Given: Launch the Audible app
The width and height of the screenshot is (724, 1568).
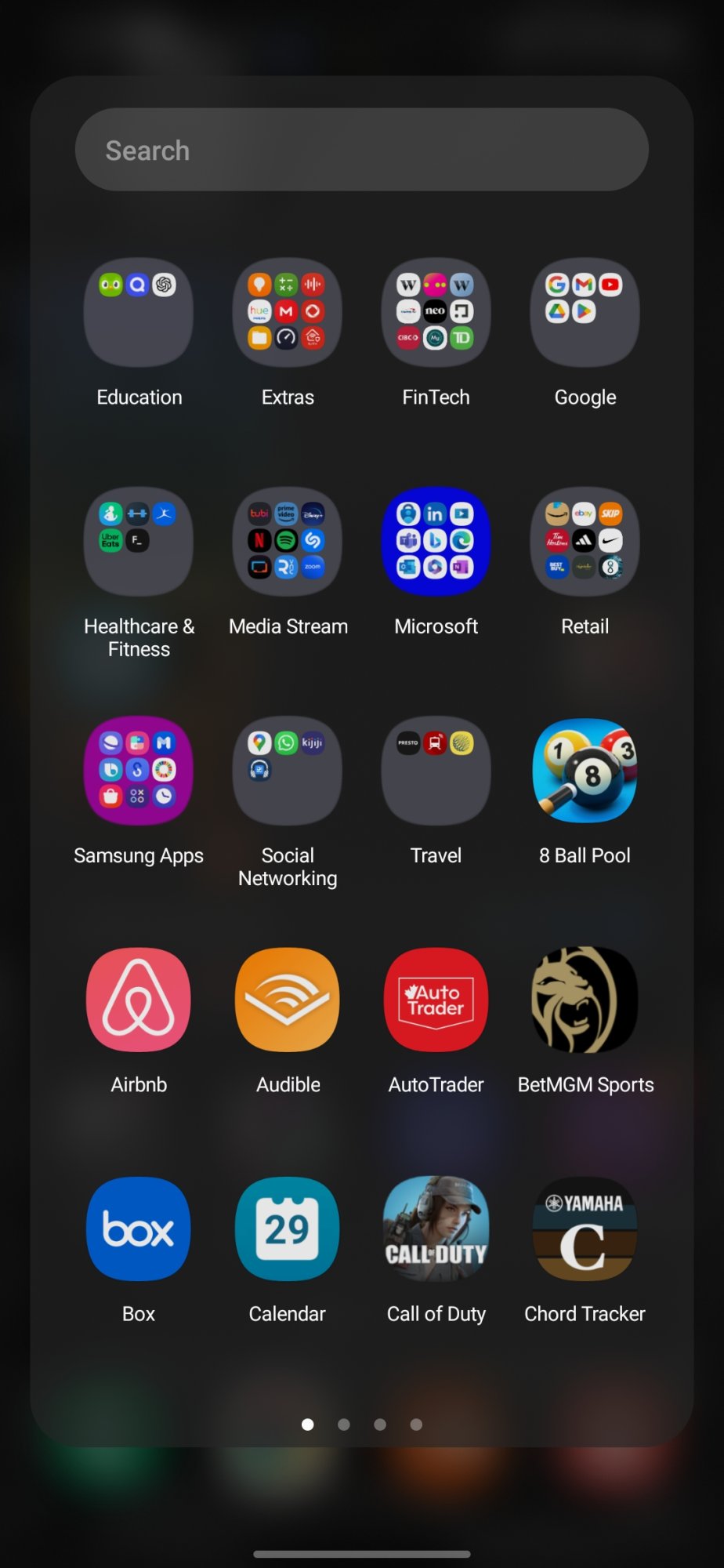Looking at the screenshot, I should pos(288,1000).
